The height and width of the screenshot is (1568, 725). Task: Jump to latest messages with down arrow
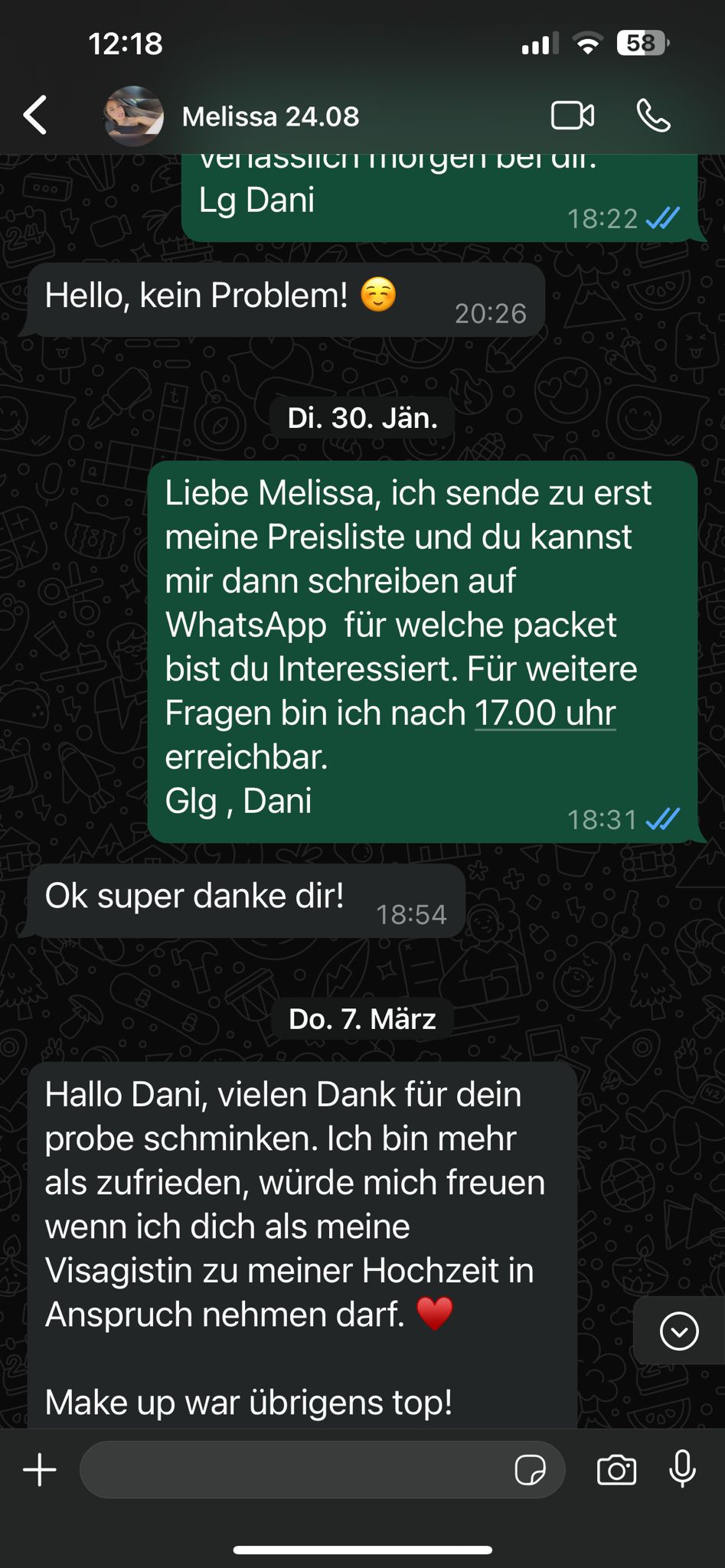[x=679, y=1331]
